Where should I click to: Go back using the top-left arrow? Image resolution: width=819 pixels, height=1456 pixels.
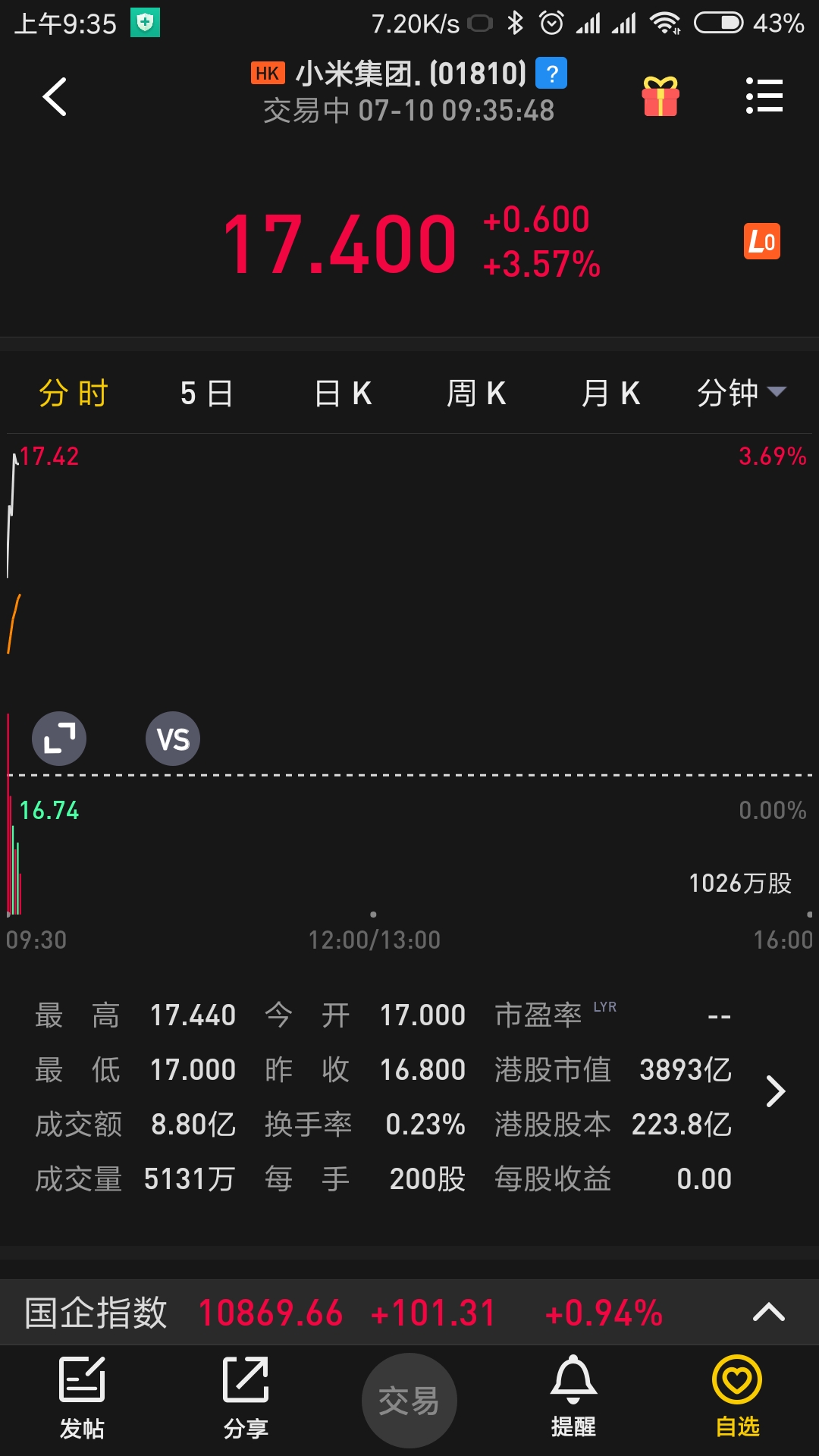point(55,96)
